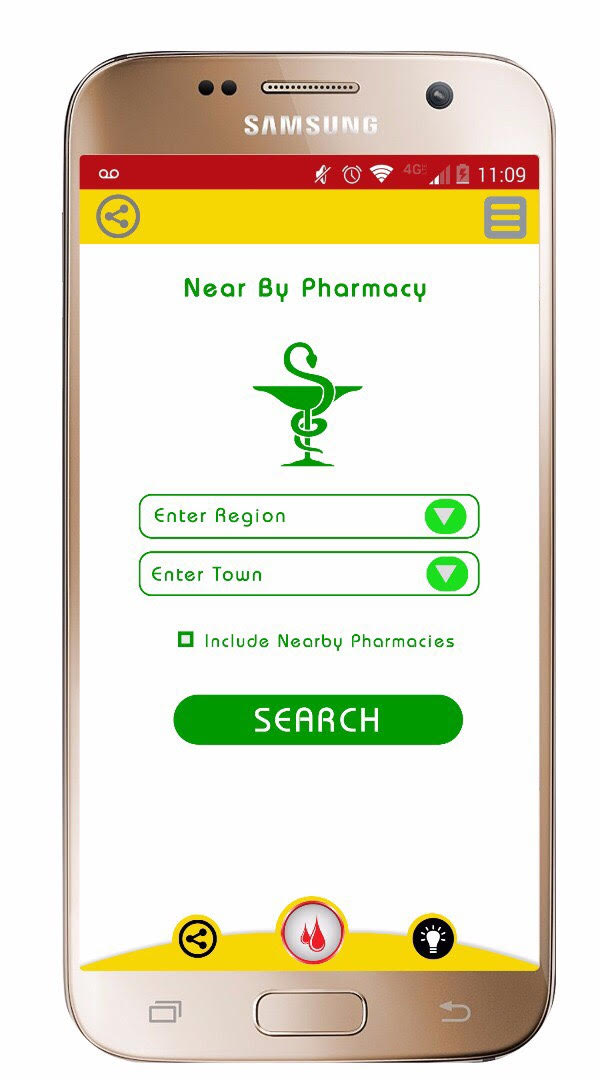The width and height of the screenshot is (600, 1080).
Task: Expand the Enter Town dropdown
Action: tap(446, 574)
